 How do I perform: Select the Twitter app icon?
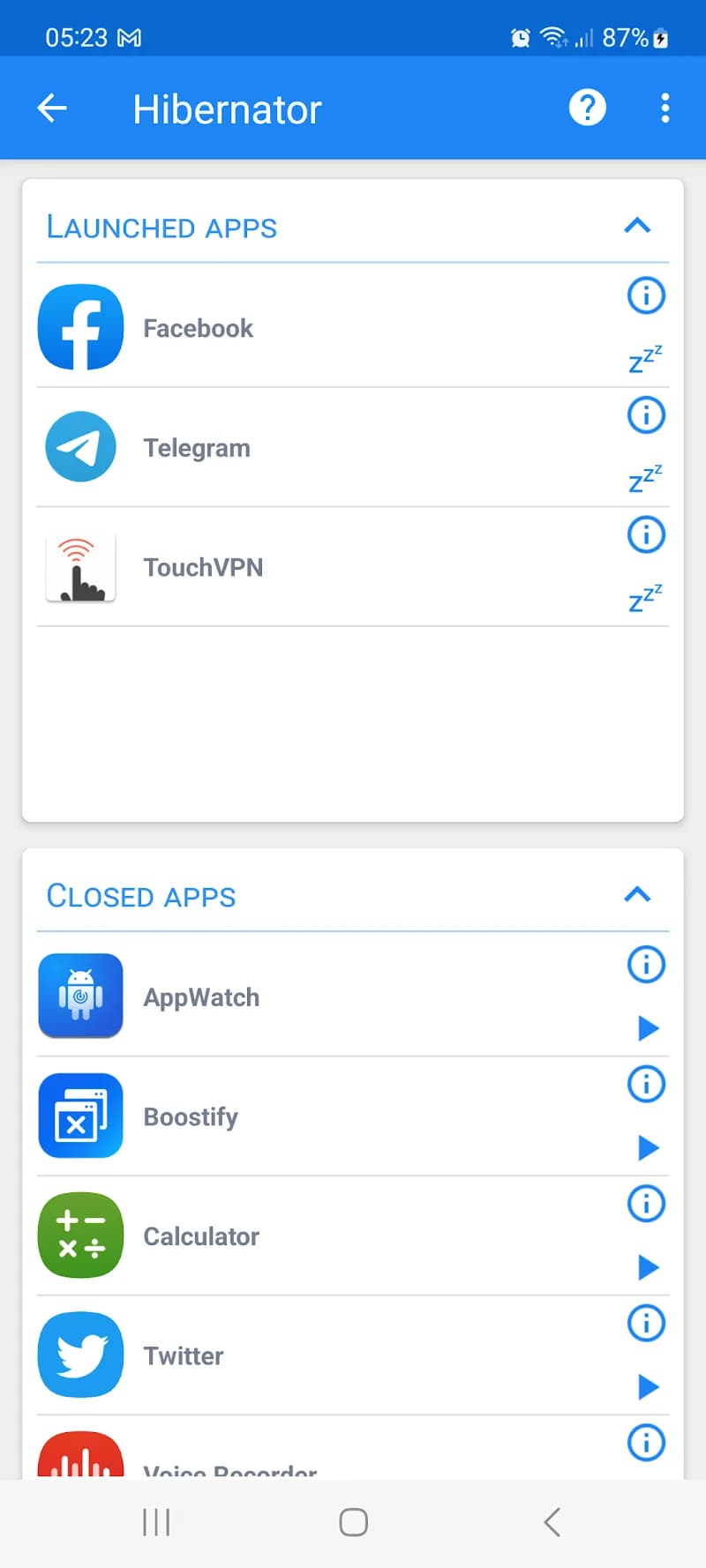80,1355
